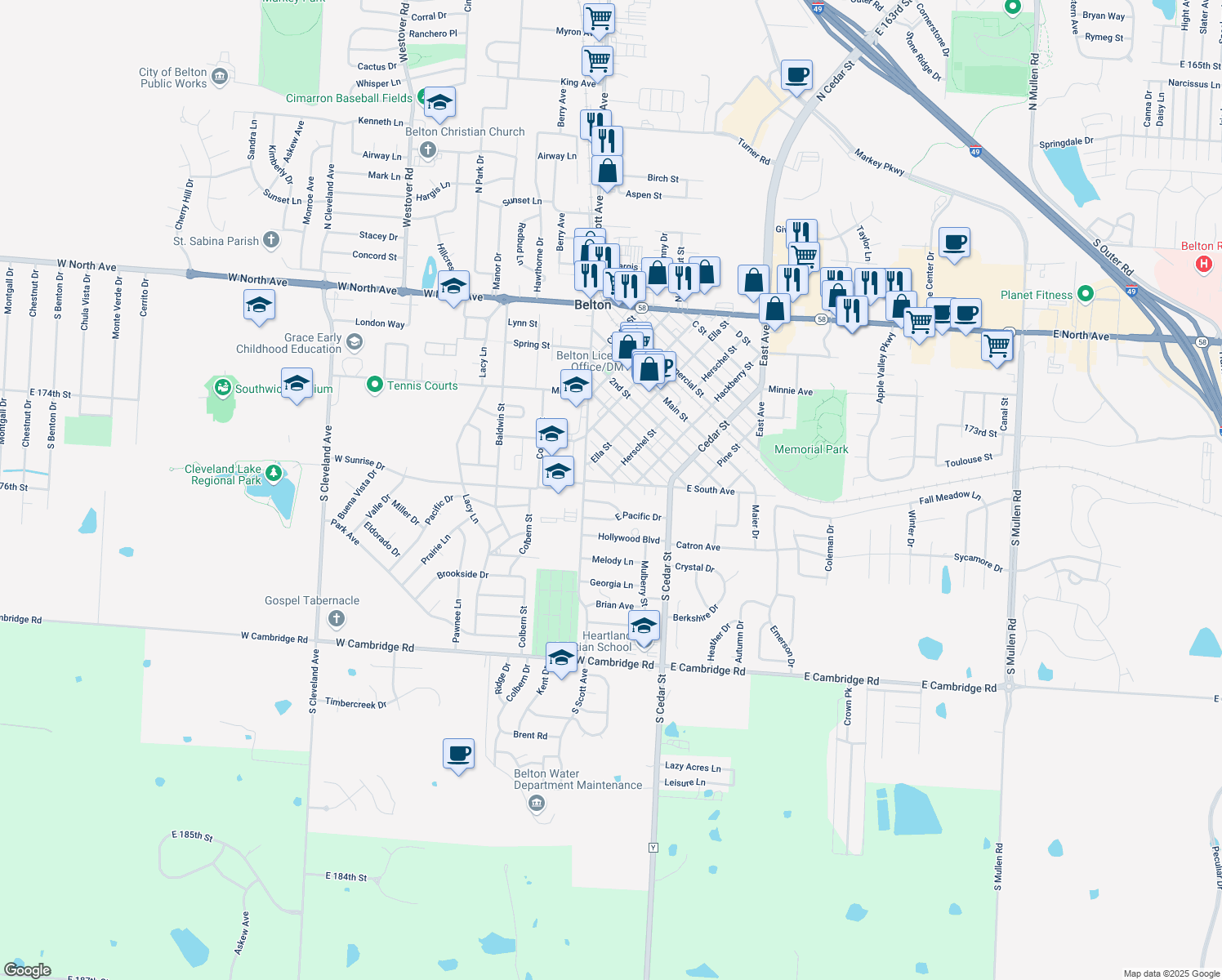
Task: Open the Planet Fitness place pin
Action: 1086,293
